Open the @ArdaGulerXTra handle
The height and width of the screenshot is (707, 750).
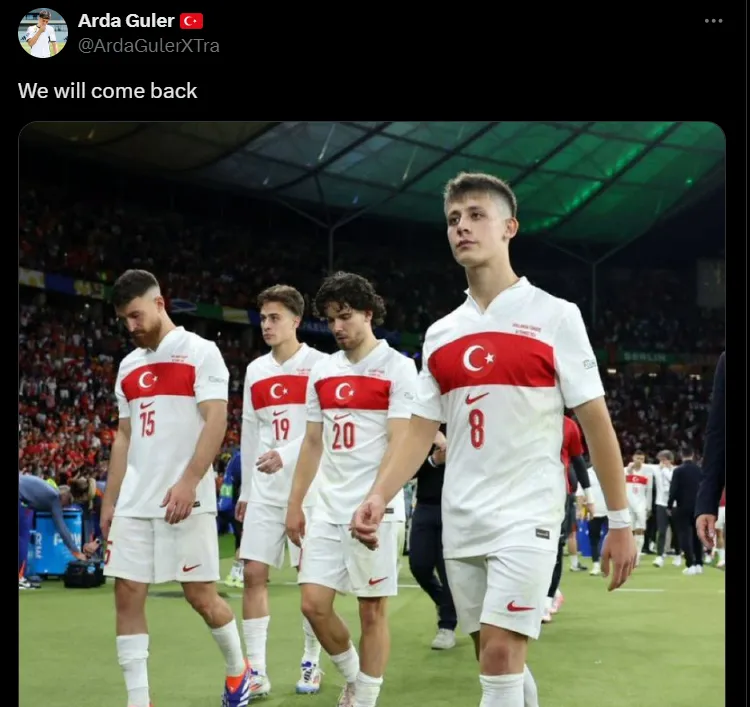(148, 46)
